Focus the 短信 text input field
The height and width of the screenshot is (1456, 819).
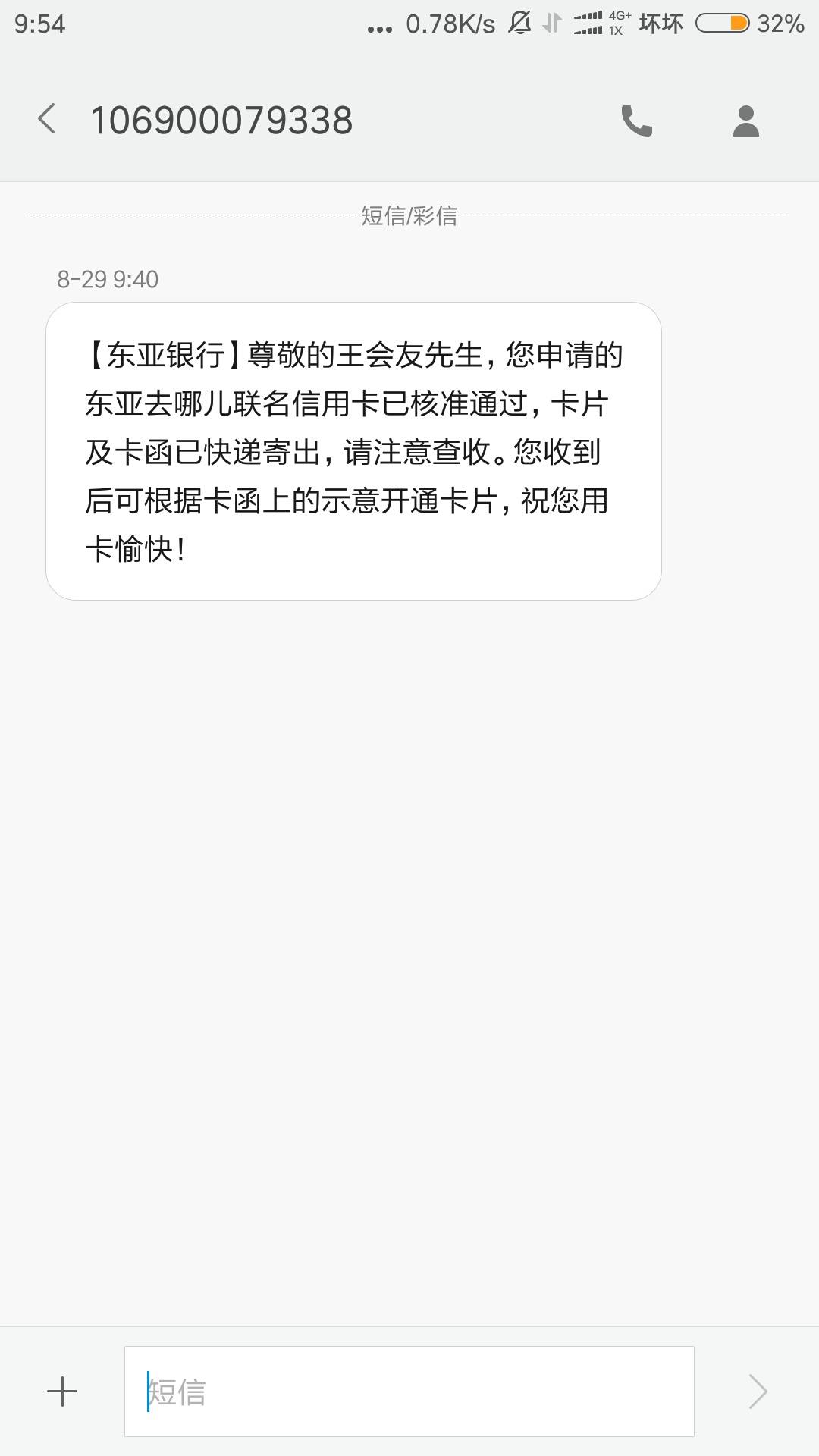coord(409,1392)
